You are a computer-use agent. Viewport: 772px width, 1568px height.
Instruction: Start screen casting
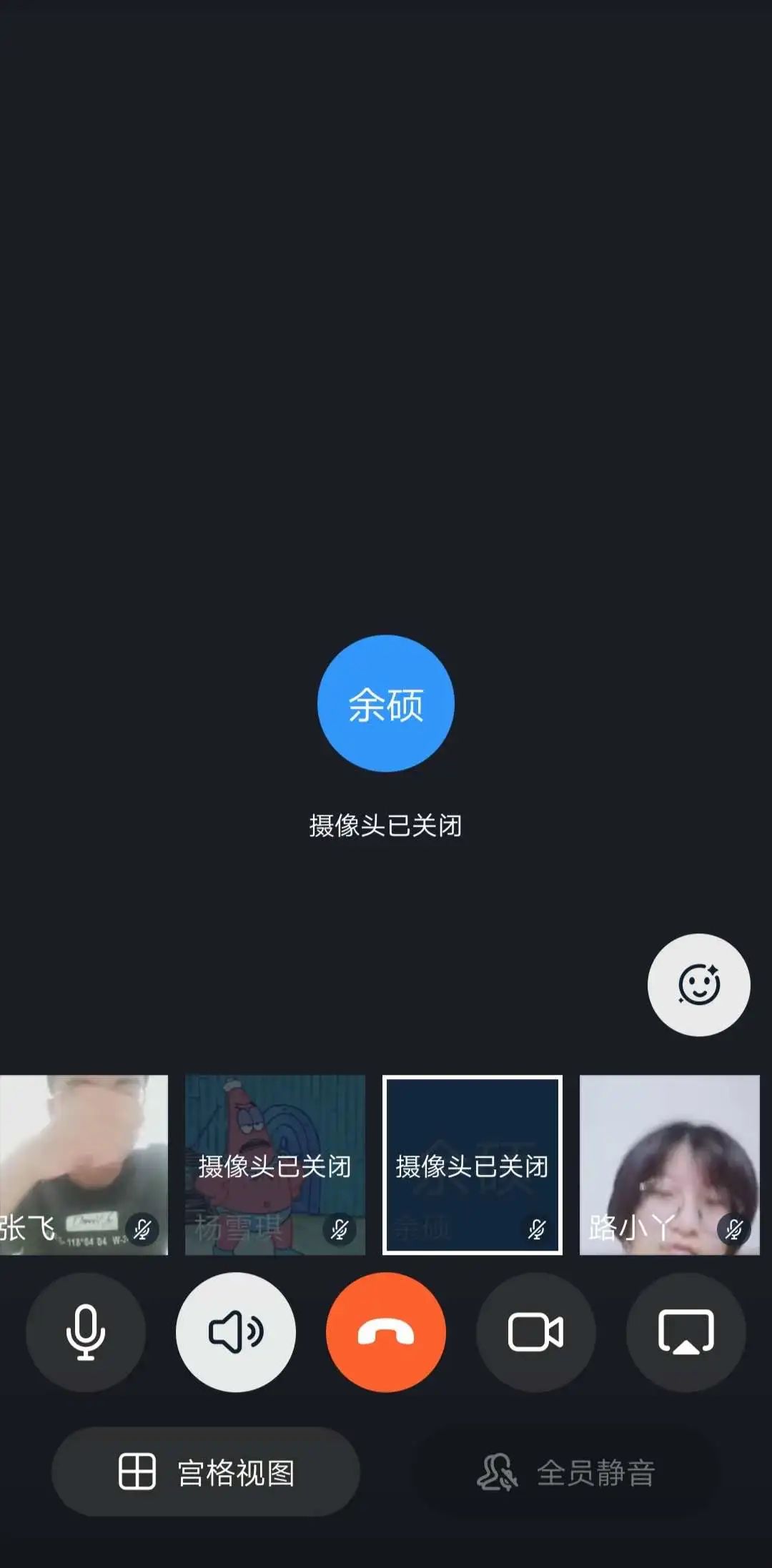pos(686,1332)
